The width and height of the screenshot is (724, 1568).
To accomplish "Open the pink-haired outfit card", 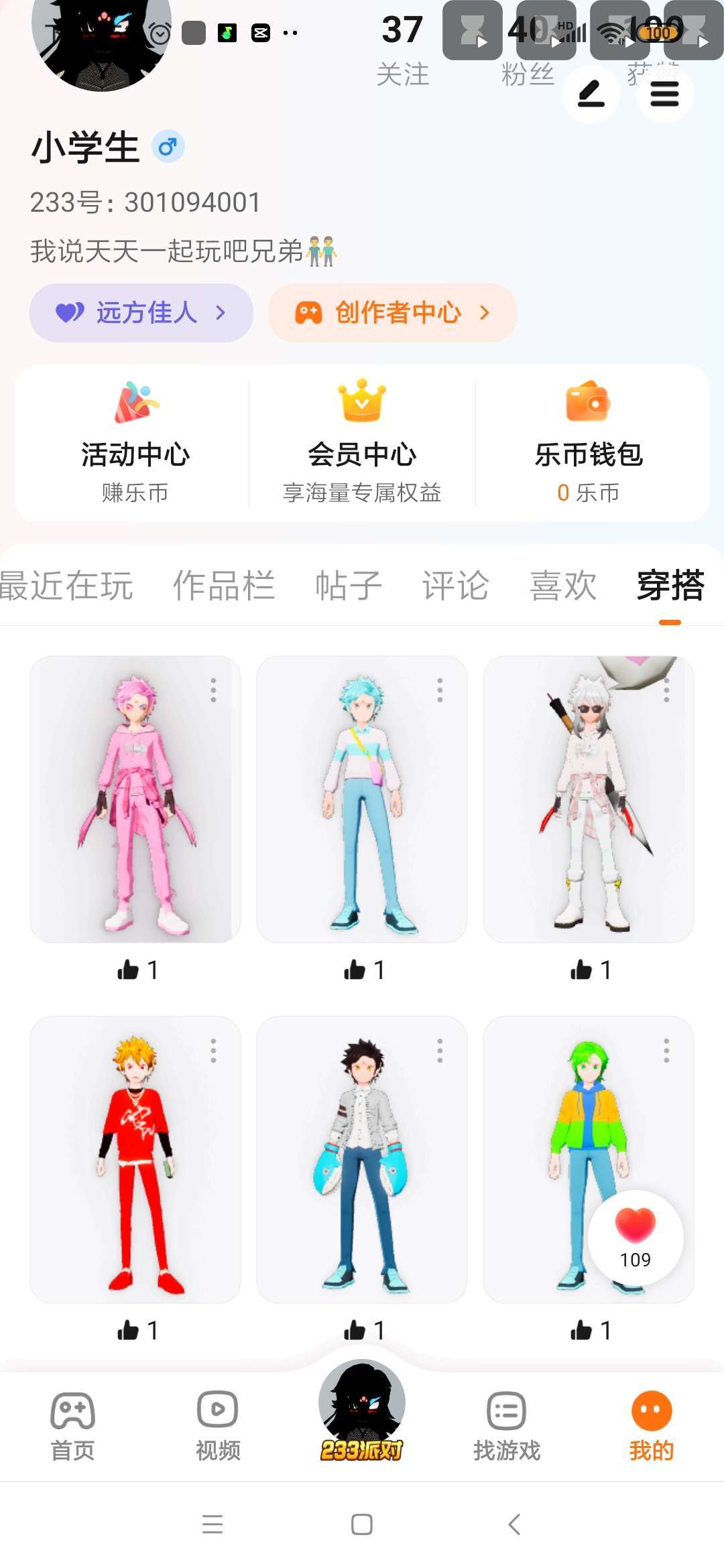I will click(x=135, y=799).
